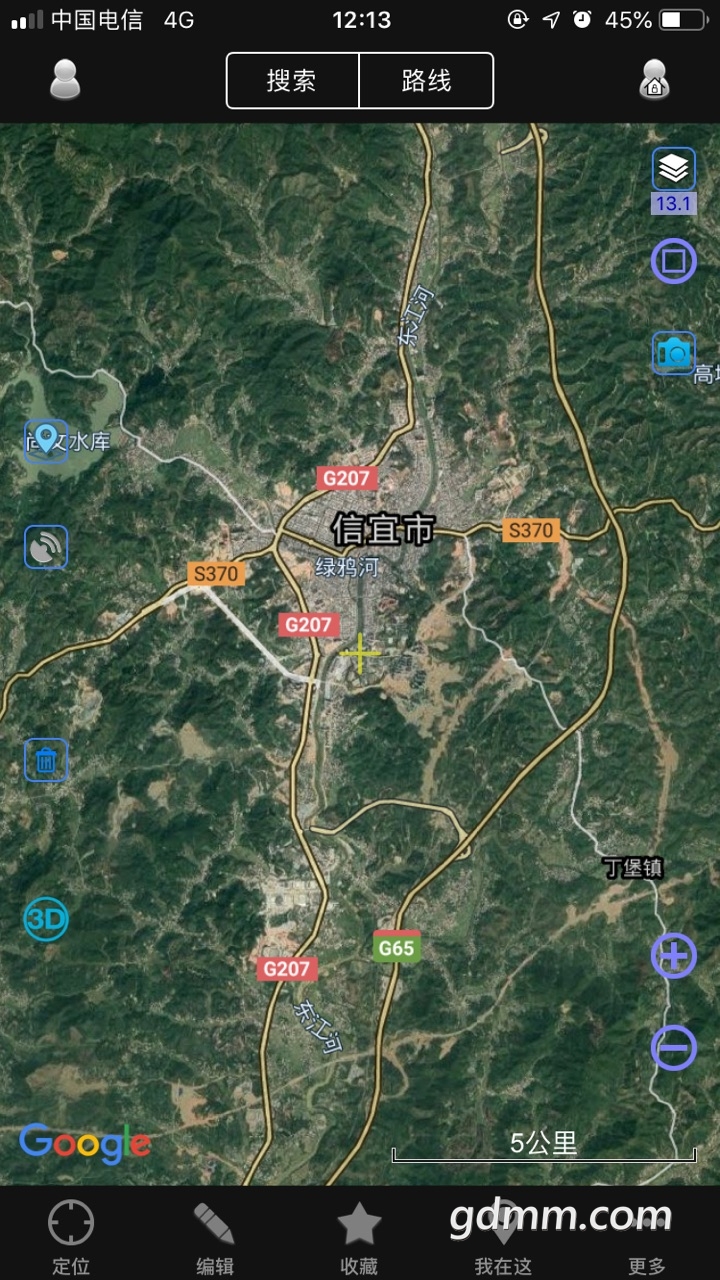The width and height of the screenshot is (720, 1280).
Task: Select 我在这 in the bottom bar
Action: [x=503, y=1237]
